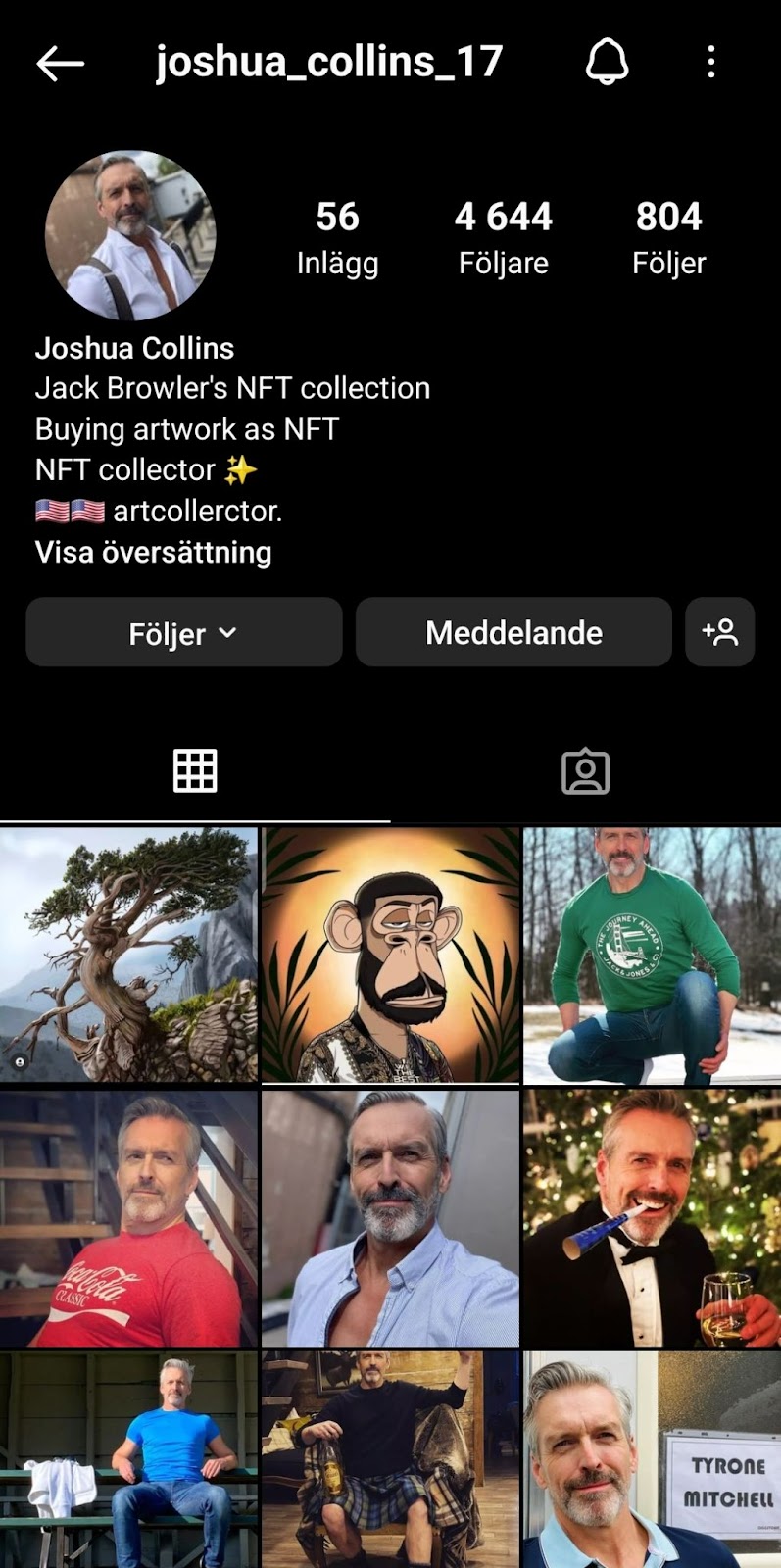The width and height of the screenshot is (781, 1568).
Task: Switch to the posts grid tab
Action: tap(195, 771)
